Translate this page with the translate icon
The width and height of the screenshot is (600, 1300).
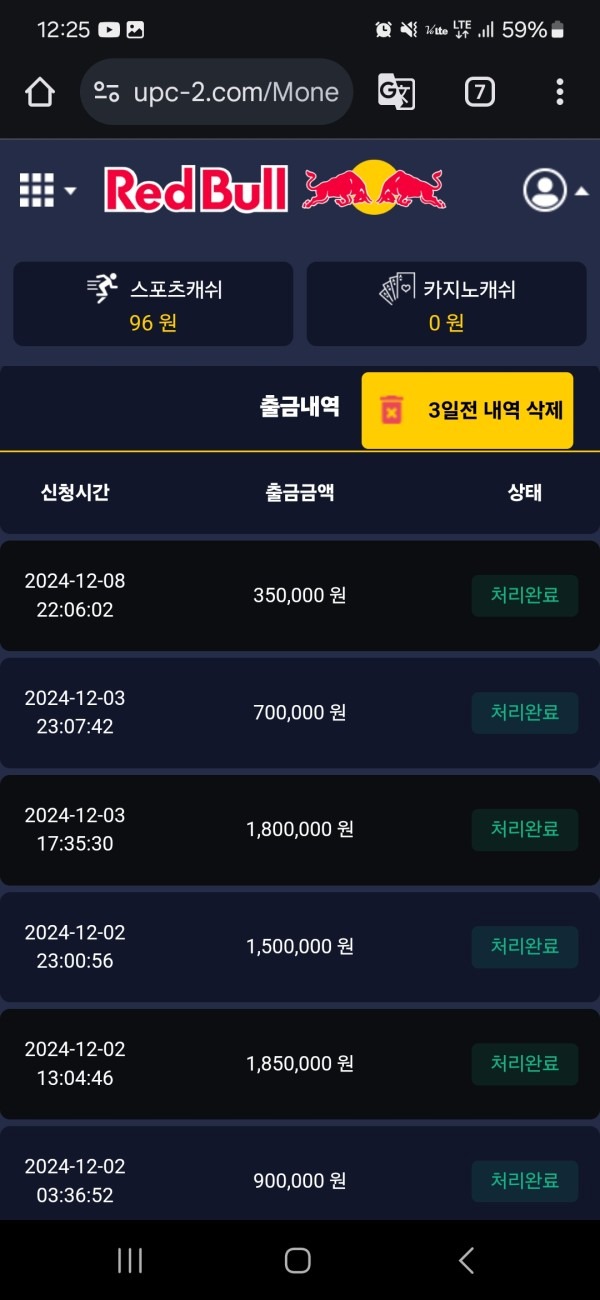396,93
